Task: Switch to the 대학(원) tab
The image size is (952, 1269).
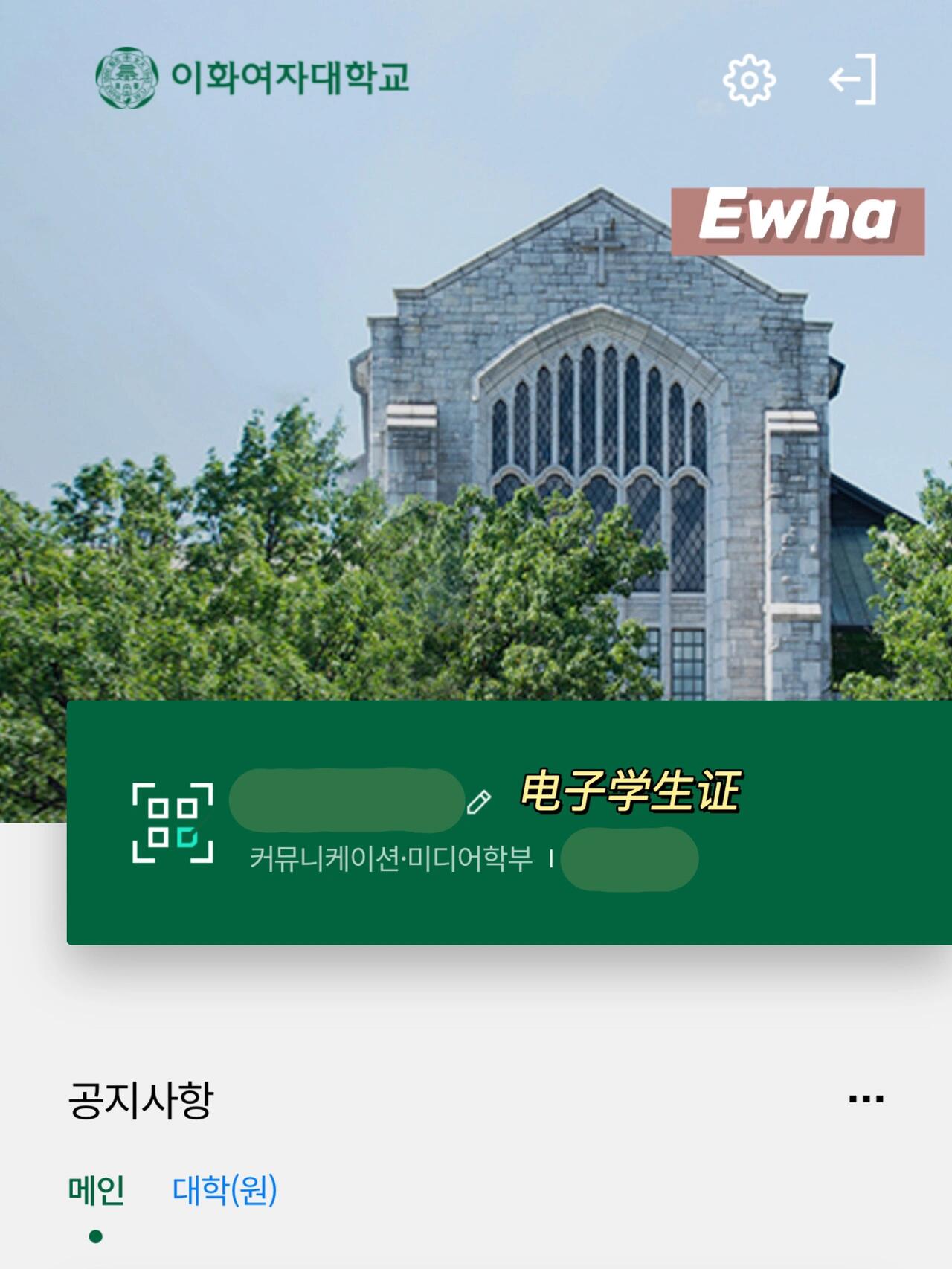Action: pos(225,1189)
